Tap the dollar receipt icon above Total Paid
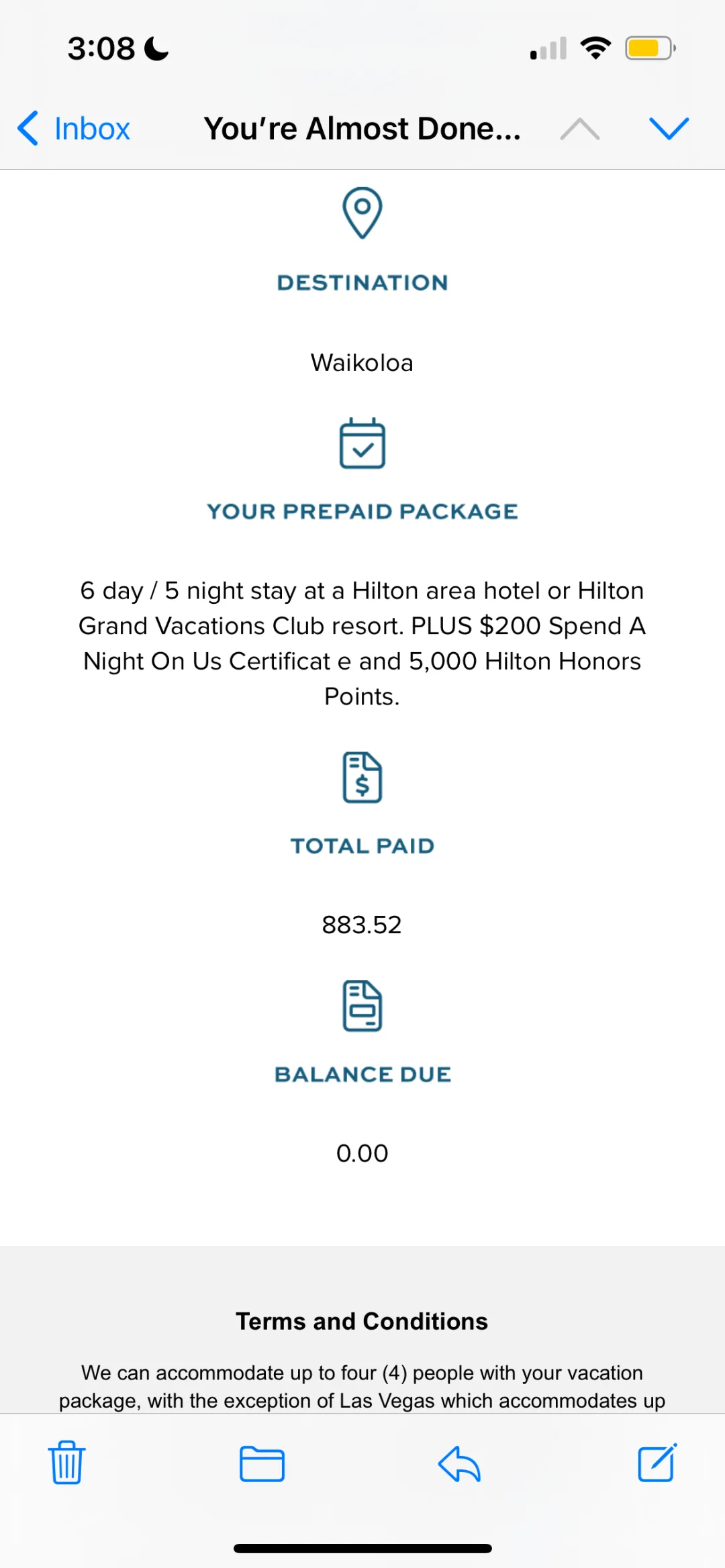The width and height of the screenshot is (725, 1568). tap(362, 778)
